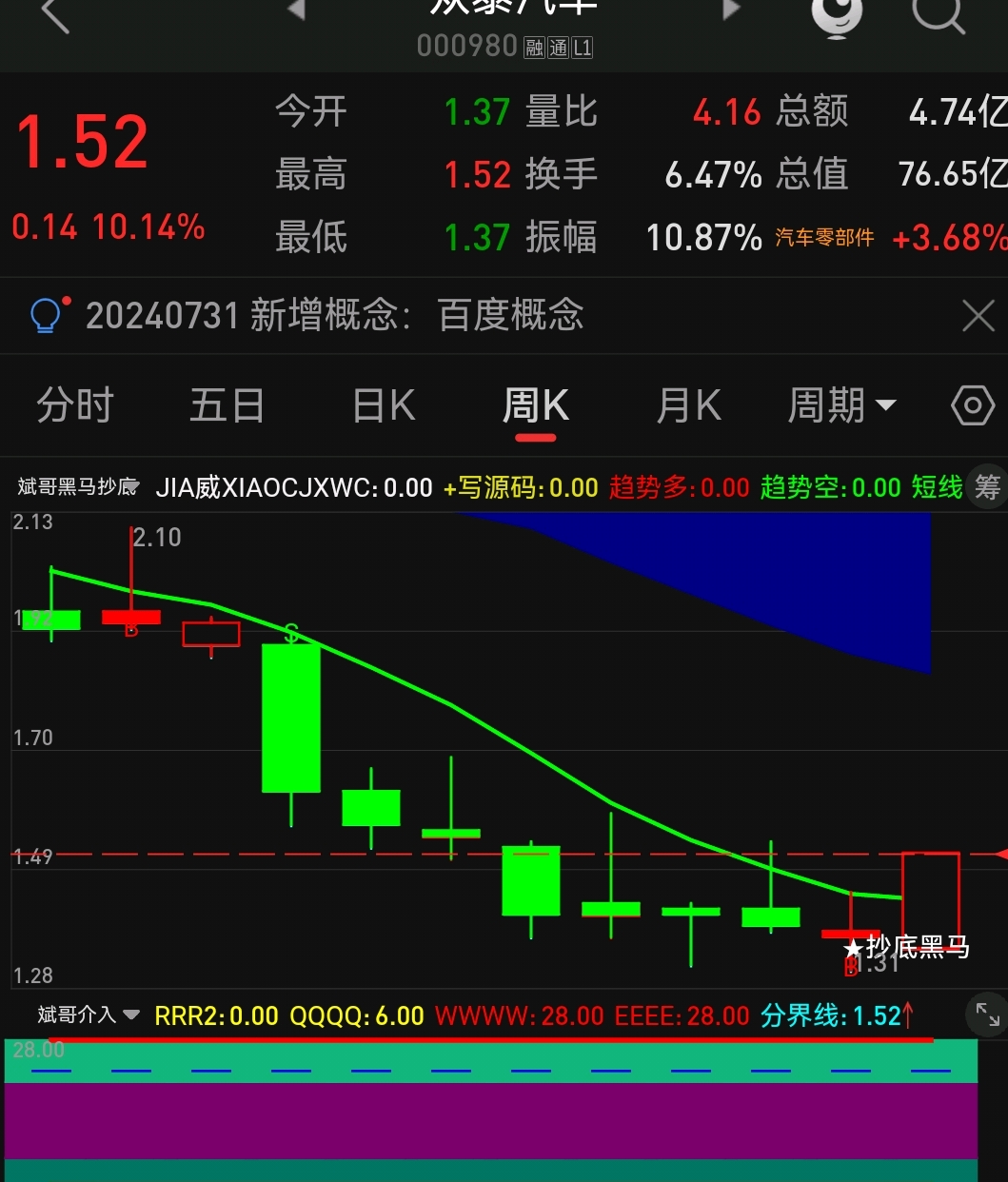Expand the 斌哥介入 sub-indicator selector
Image resolution: width=1008 pixels, height=1182 pixels.
tap(89, 1015)
